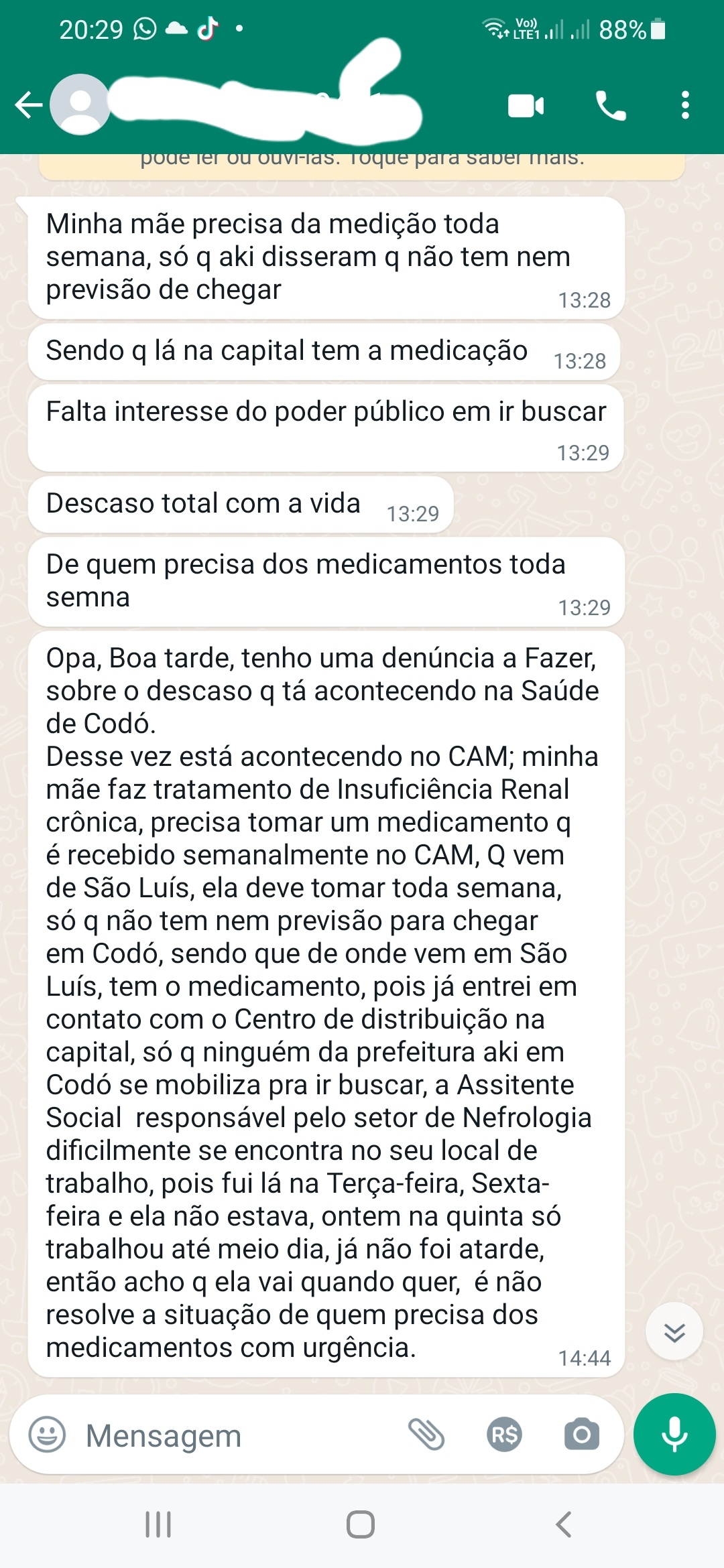Open the contact's profile picture
The width and height of the screenshot is (724, 1568).
click(80, 105)
